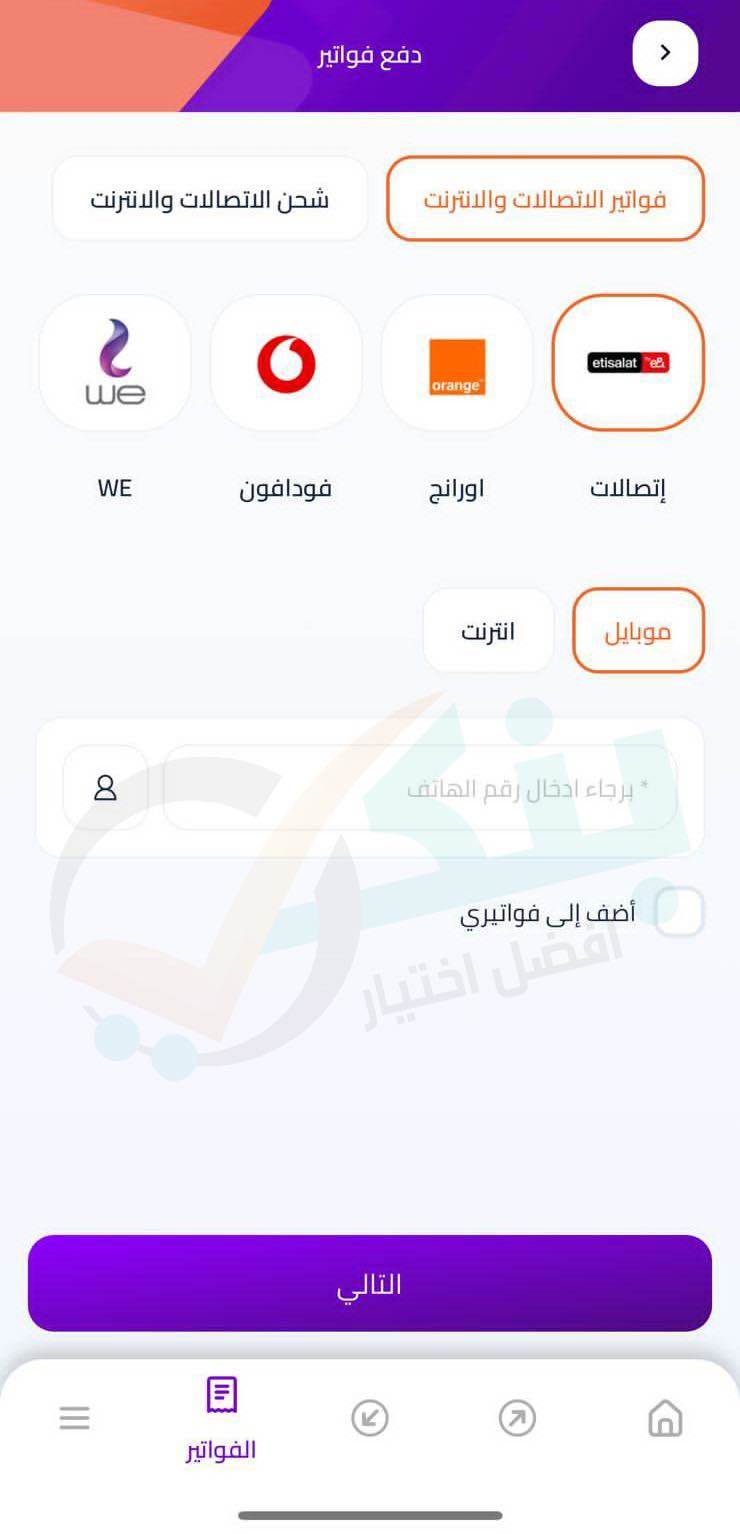Go to the home tab

point(665,1418)
